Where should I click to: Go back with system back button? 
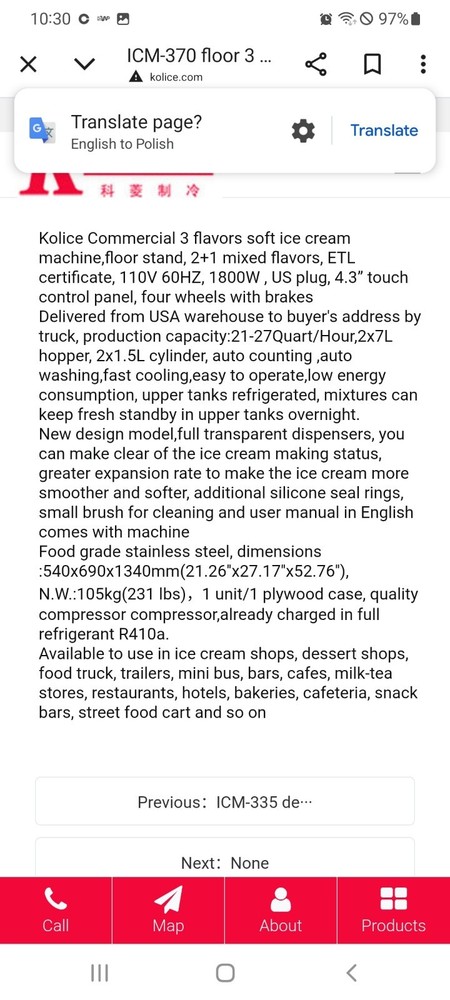(x=351, y=973)
